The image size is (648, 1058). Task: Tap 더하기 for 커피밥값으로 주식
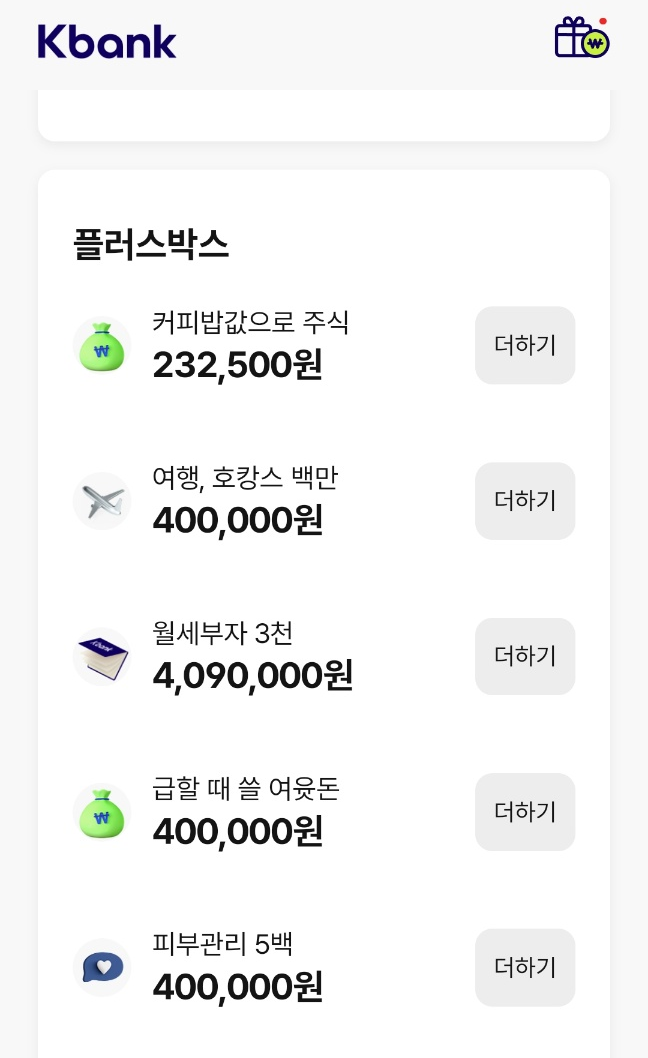525,345
